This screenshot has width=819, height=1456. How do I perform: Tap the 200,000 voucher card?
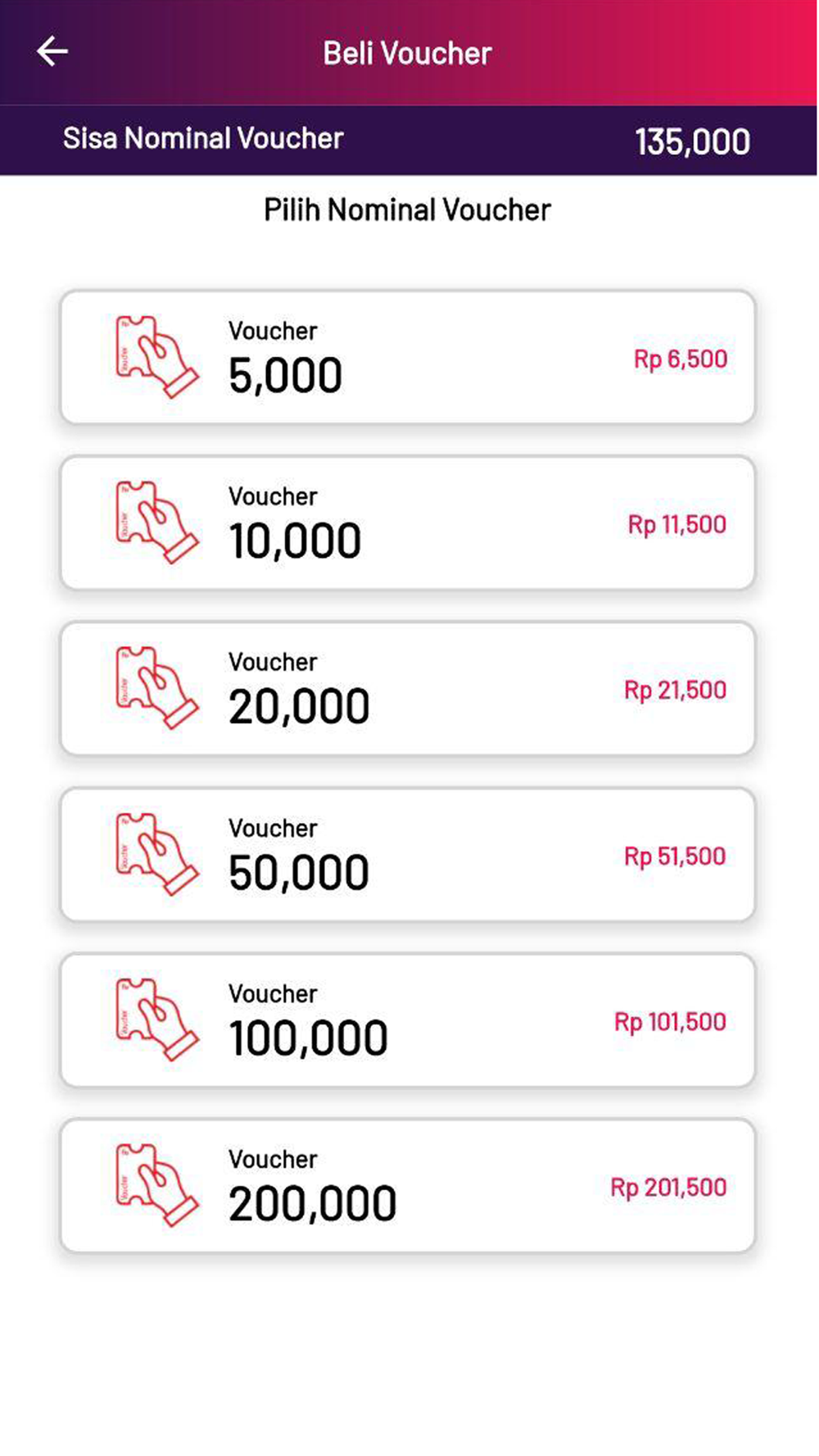click(x=408, y=1185)
